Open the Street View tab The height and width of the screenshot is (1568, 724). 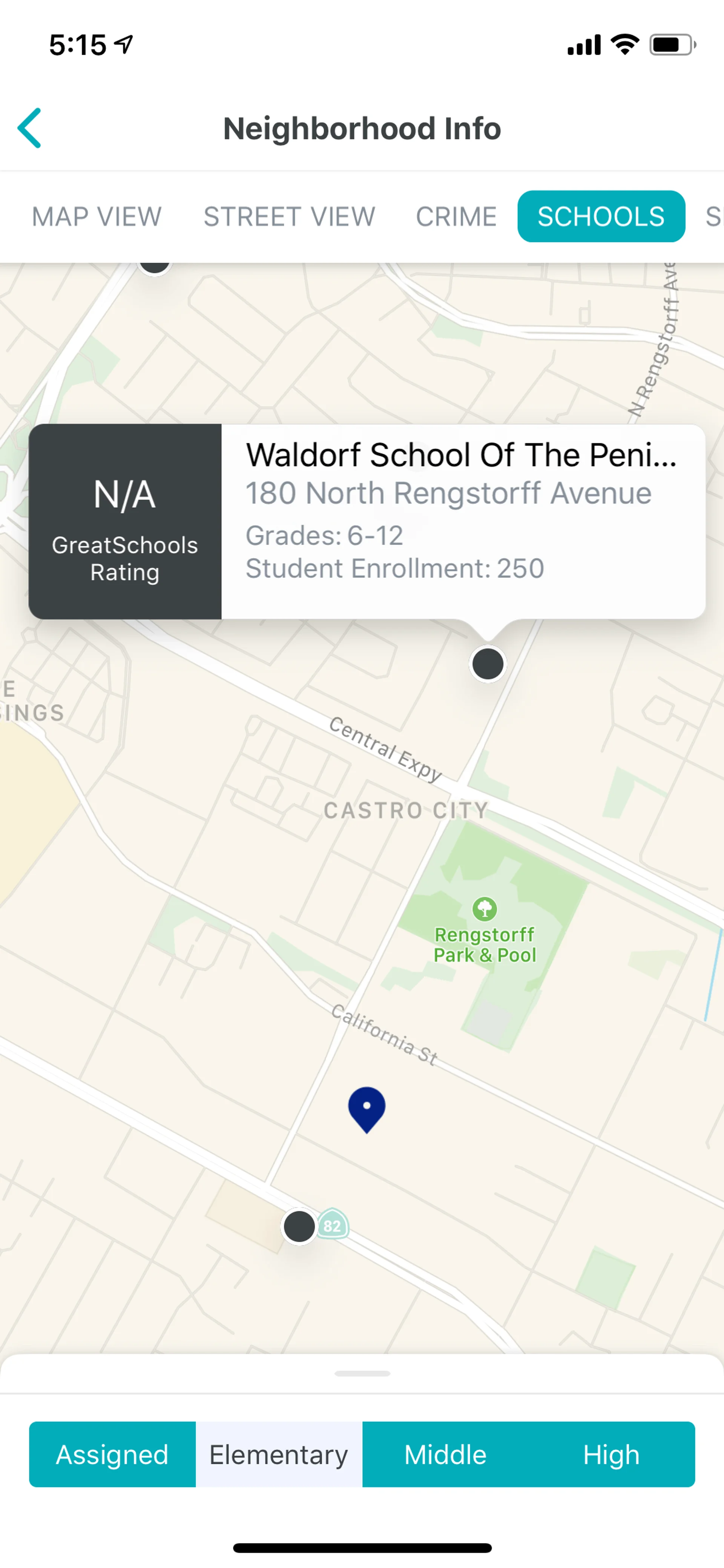point(289,217)
